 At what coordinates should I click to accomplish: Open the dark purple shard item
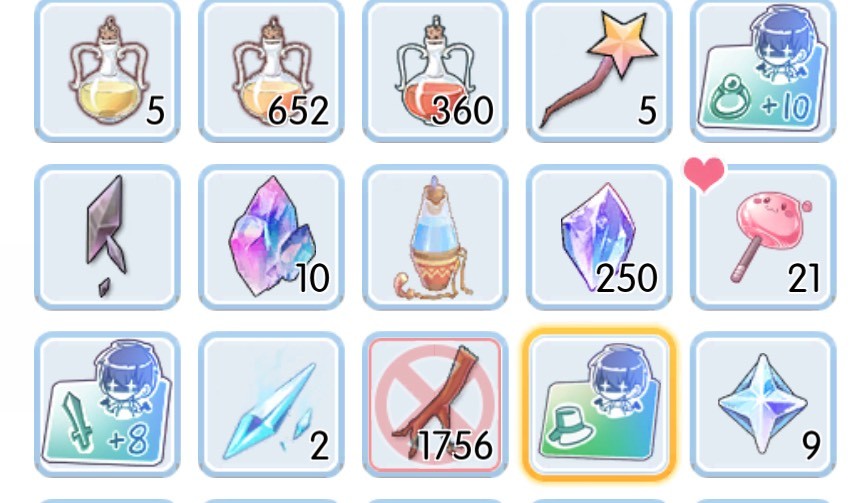click(107, 238)
